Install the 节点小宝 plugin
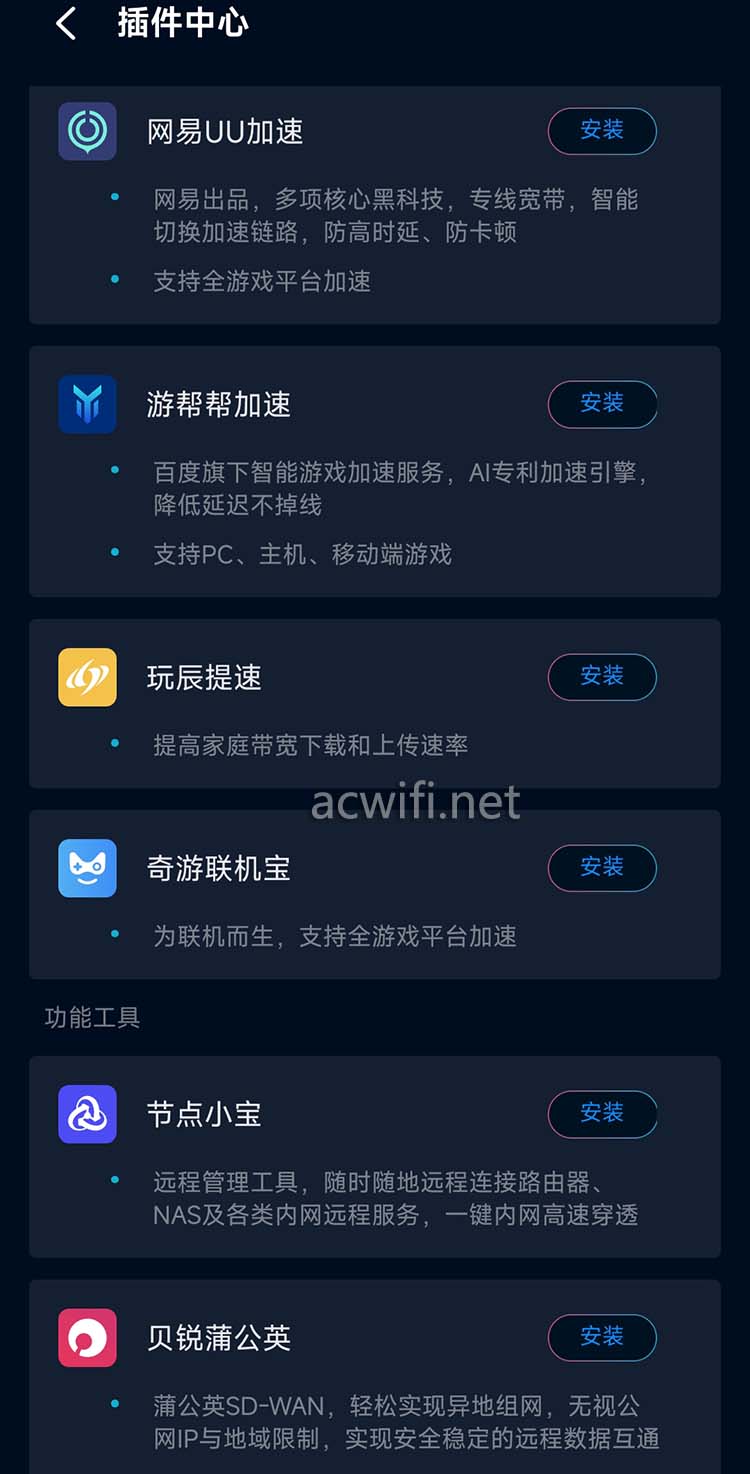Screen dimensions: 750x1474 [602, 1113]
